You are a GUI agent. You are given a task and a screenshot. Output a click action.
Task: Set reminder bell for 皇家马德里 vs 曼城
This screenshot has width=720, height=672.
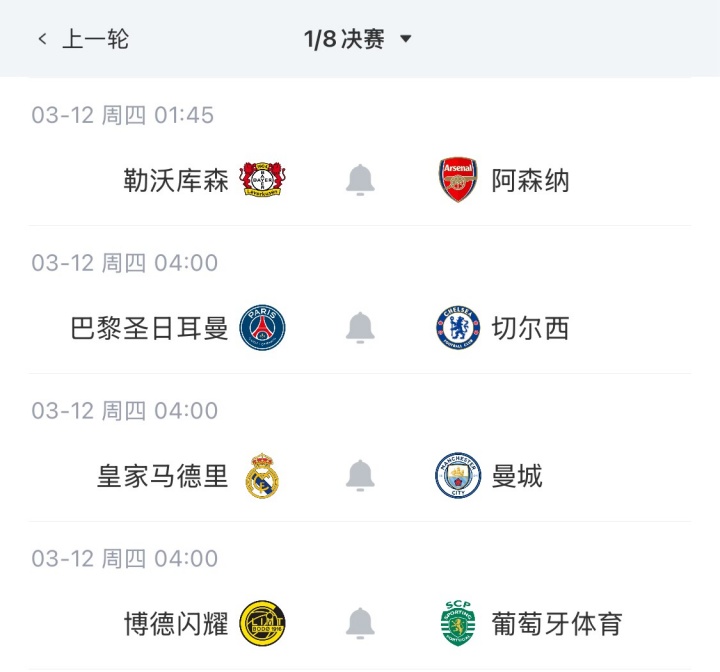pos(360,476)
